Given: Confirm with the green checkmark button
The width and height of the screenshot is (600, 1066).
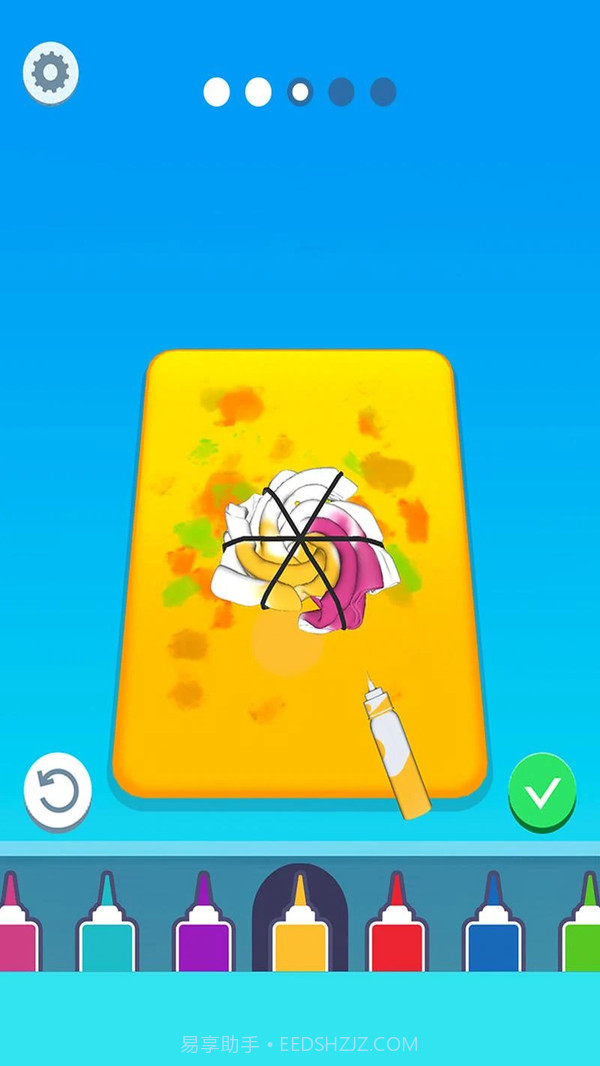Looking at the screenshot, I should click(x=542, y=793).
